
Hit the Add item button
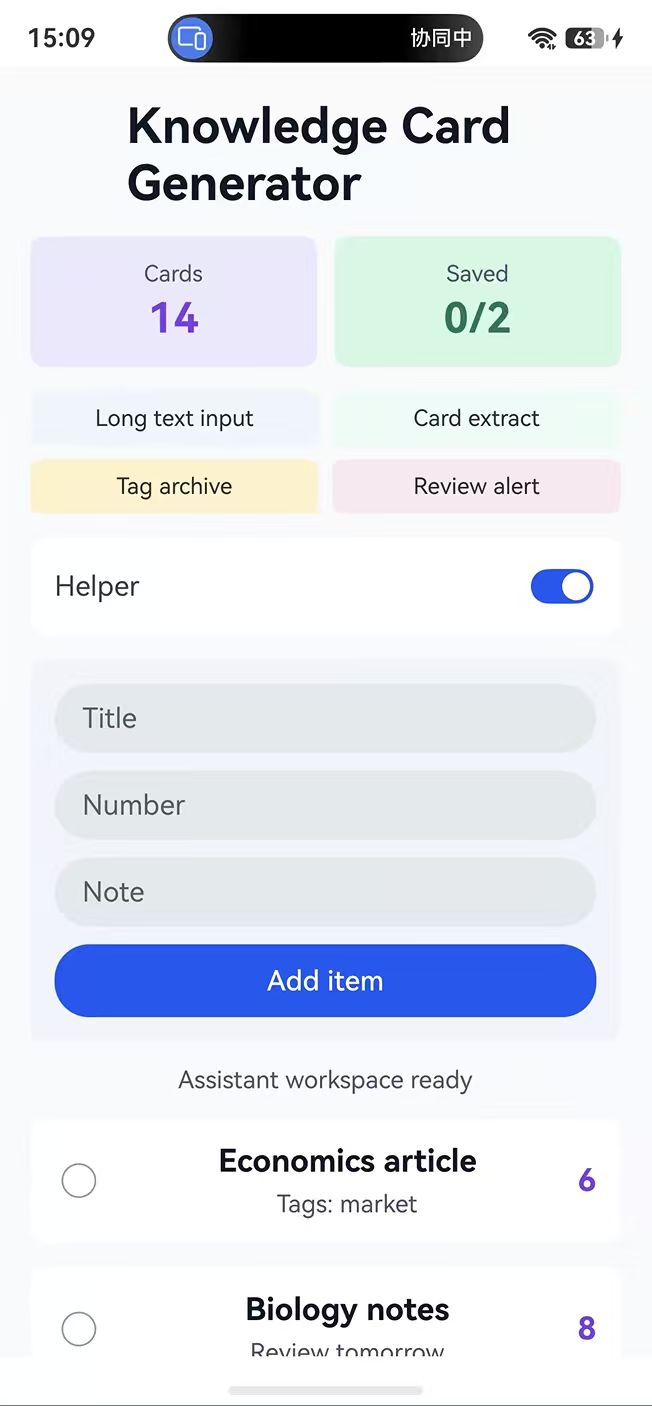(x=325, y=981)
